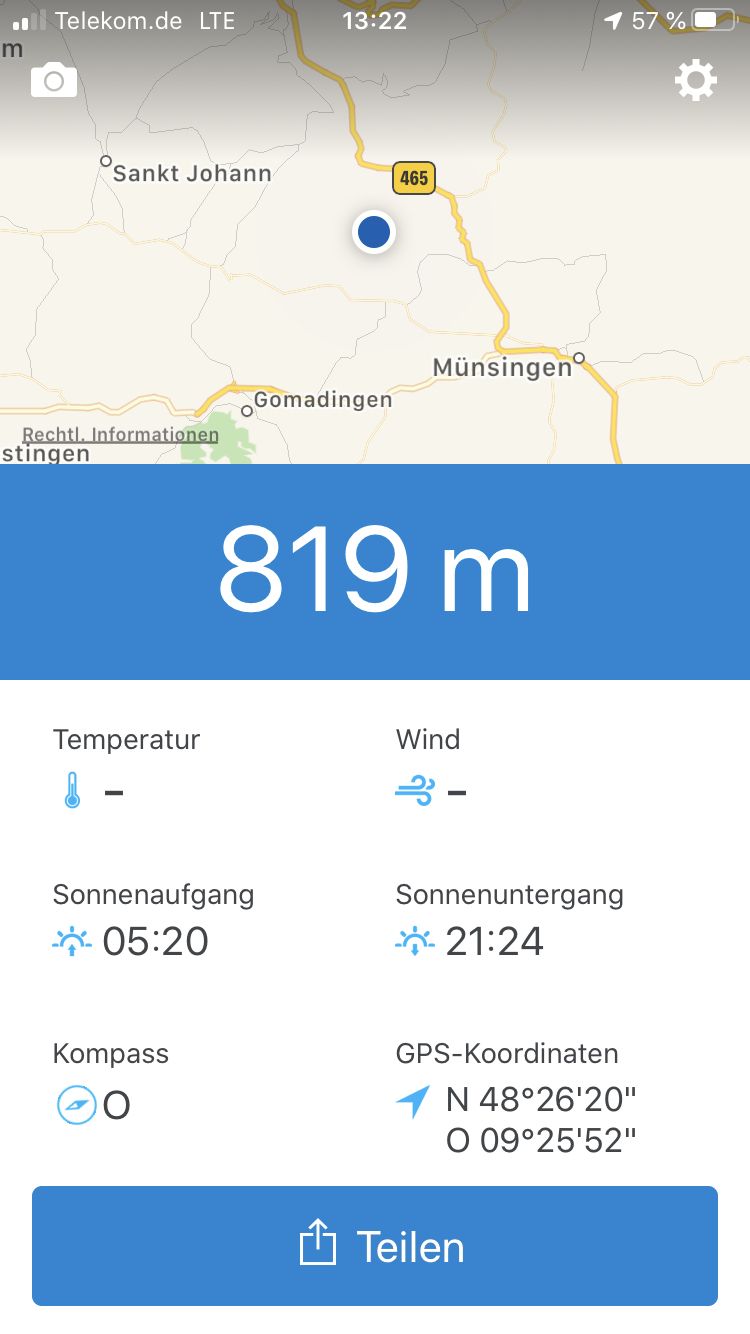The height and width of the screenshot is (1334, 750).
Task: Open the Rechtl. Informationen link
Action: pyautogui.click(x=120, y=435)
